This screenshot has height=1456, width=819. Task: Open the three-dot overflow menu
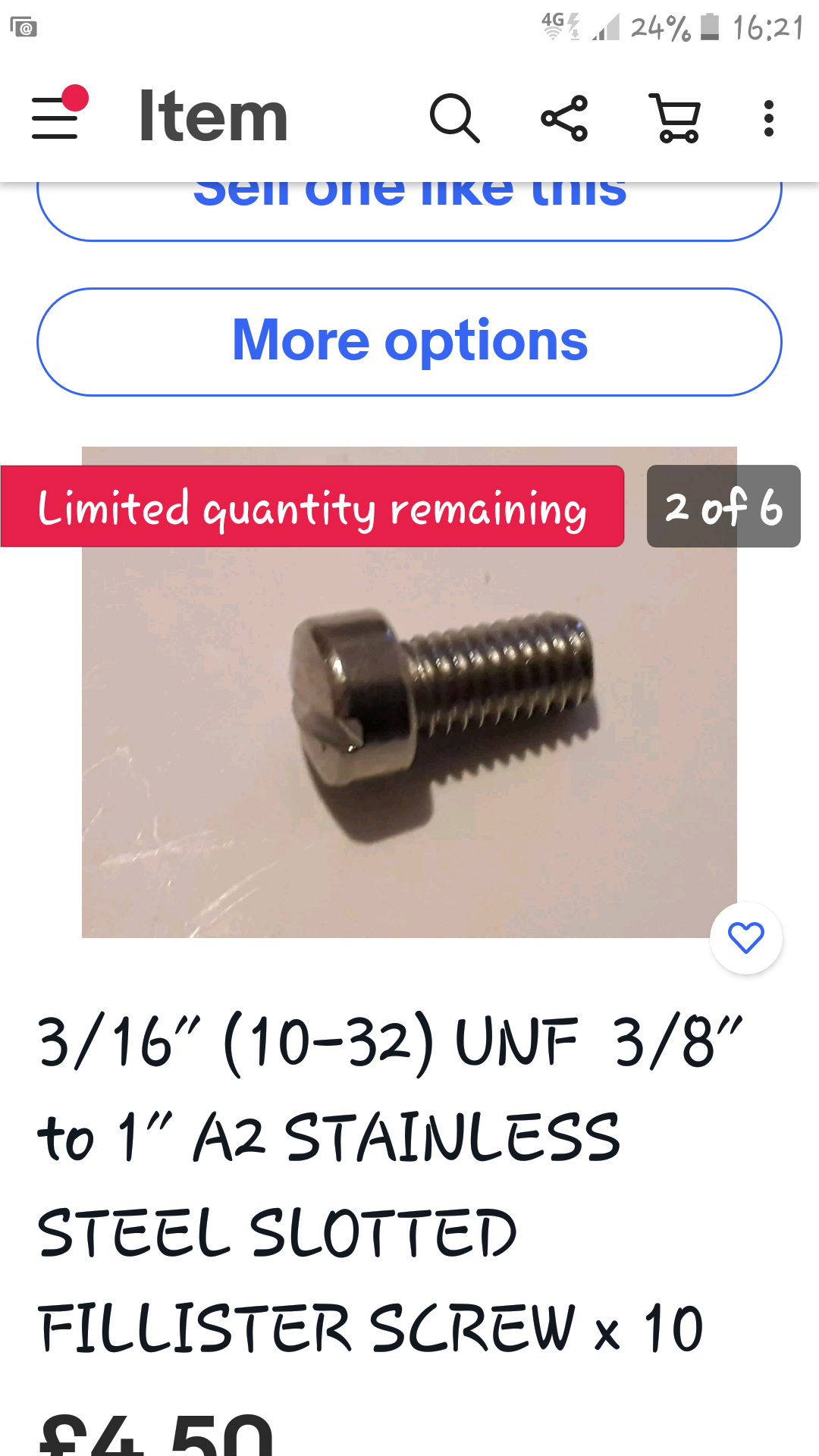point(769,118)
